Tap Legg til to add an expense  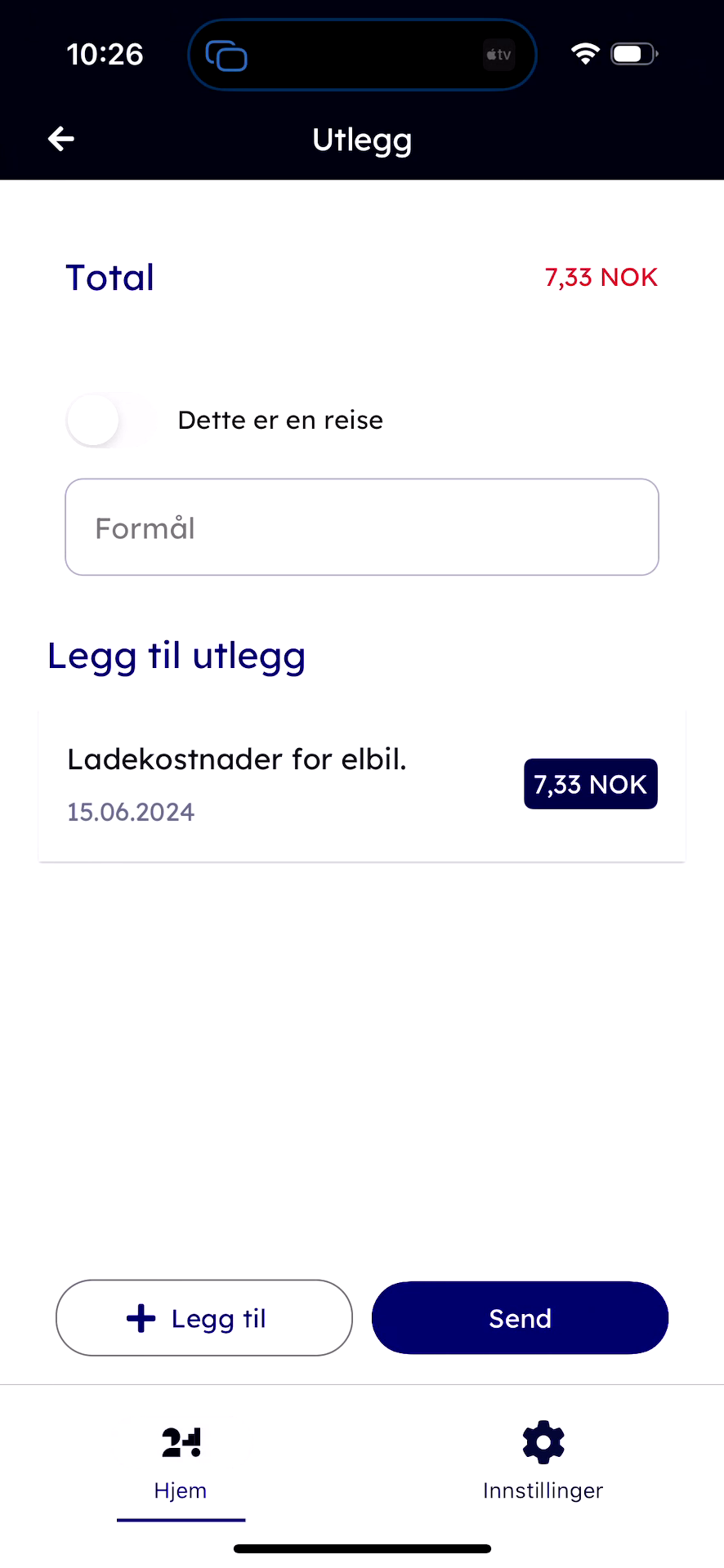(204, 1318)
